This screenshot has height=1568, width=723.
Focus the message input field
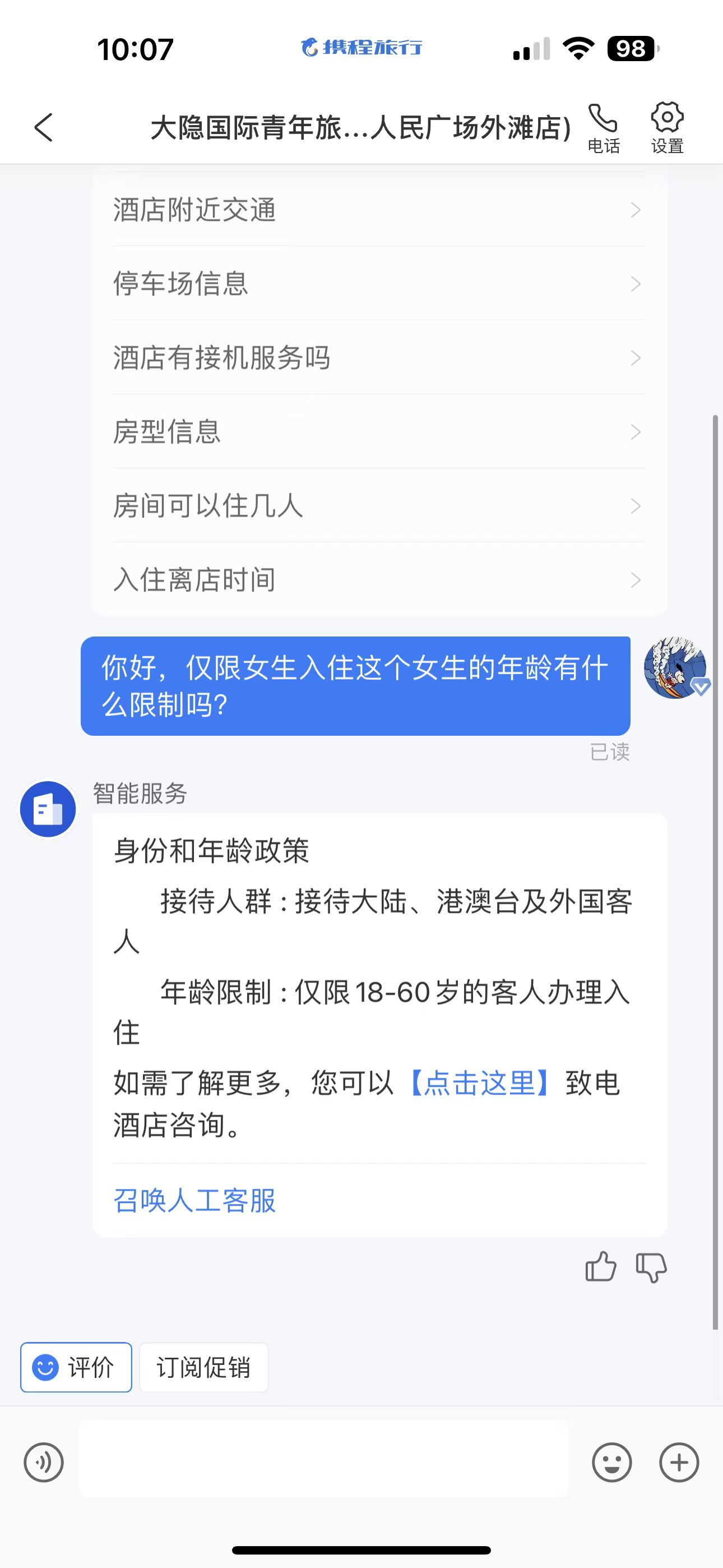[324, 1459]
